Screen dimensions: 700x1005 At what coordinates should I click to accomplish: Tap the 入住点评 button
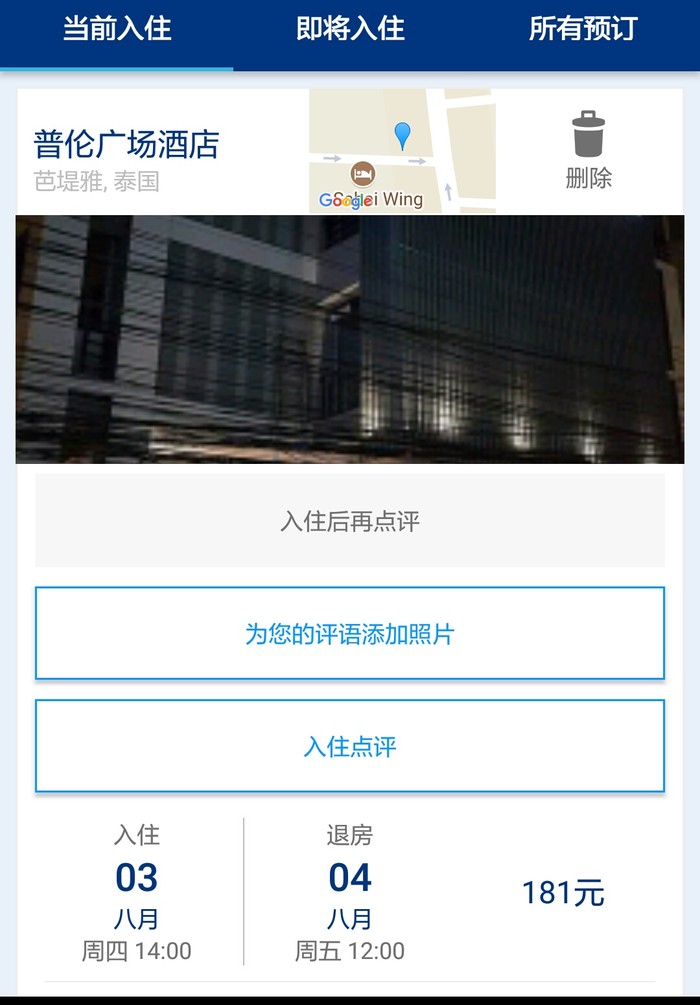point(350,747)
